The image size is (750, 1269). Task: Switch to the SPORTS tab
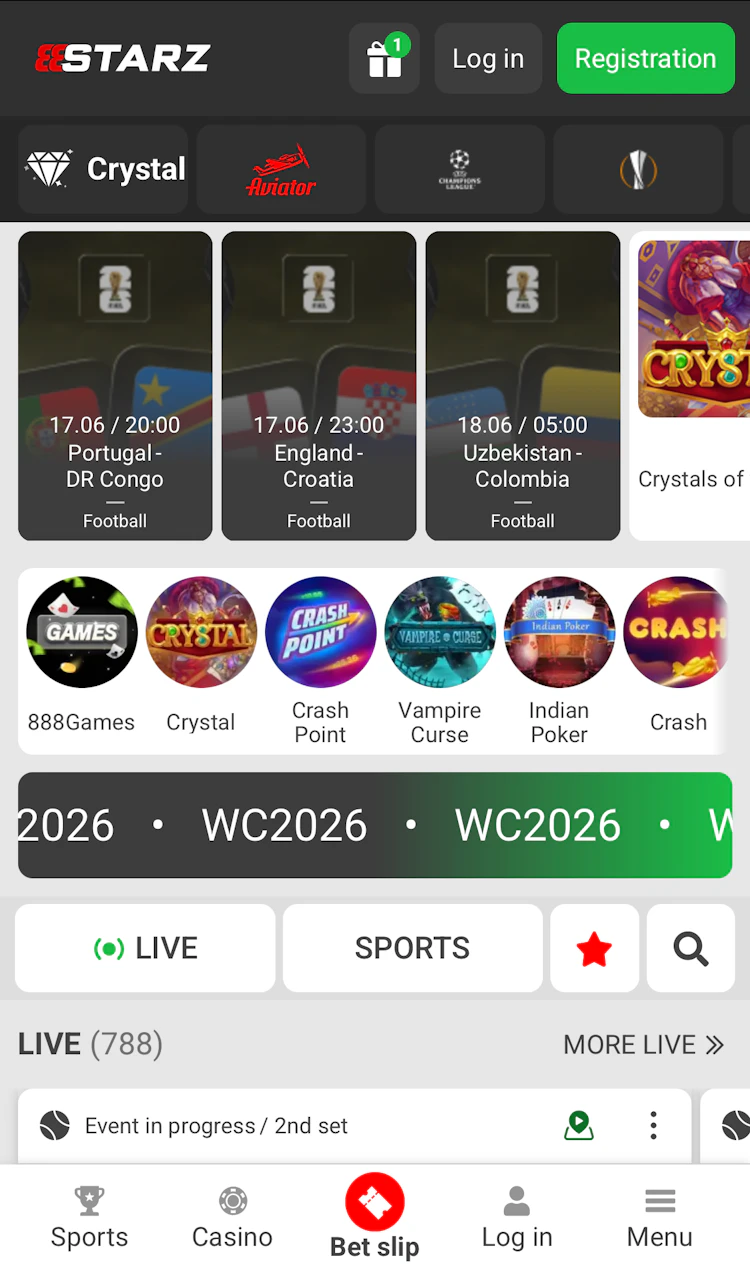413,948
